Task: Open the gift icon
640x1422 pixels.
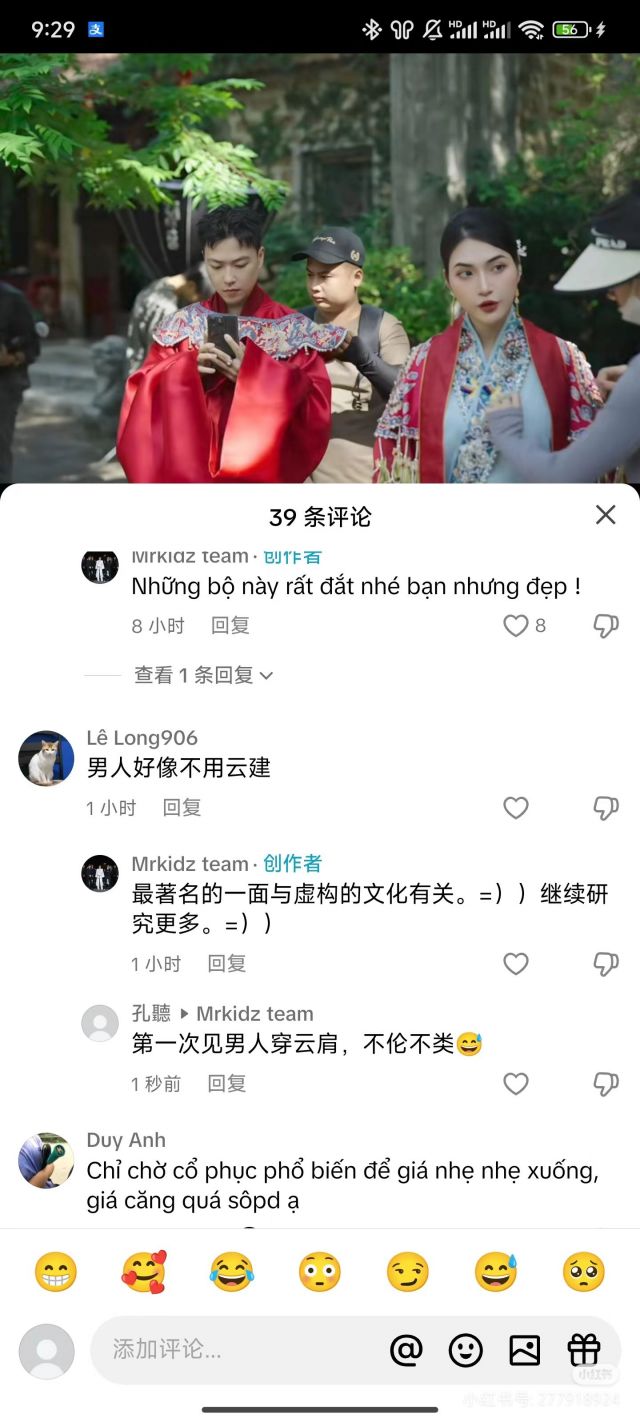Action: [x=584, y=1350]
